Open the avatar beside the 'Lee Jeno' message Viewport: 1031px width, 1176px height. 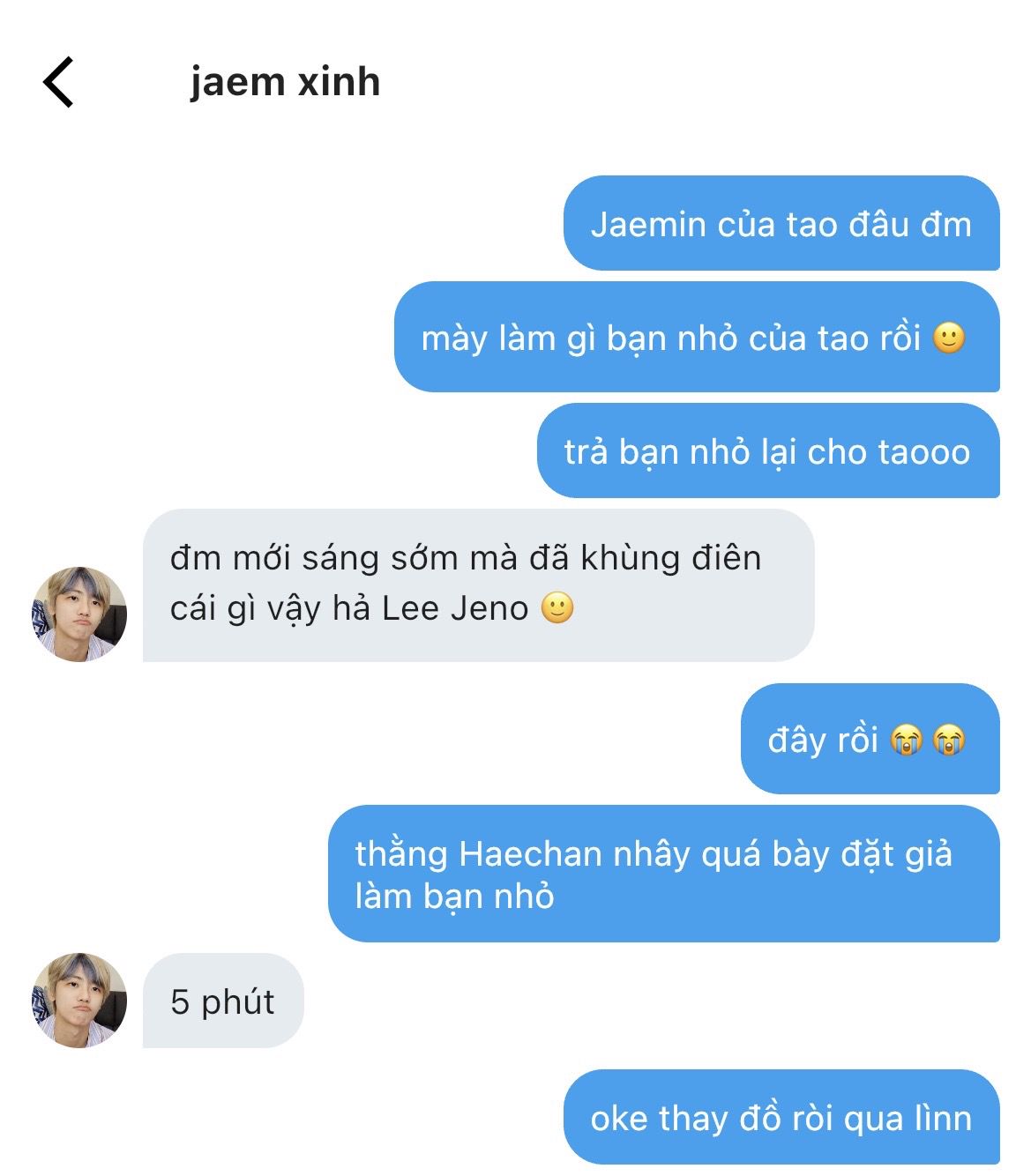[78, 614]
